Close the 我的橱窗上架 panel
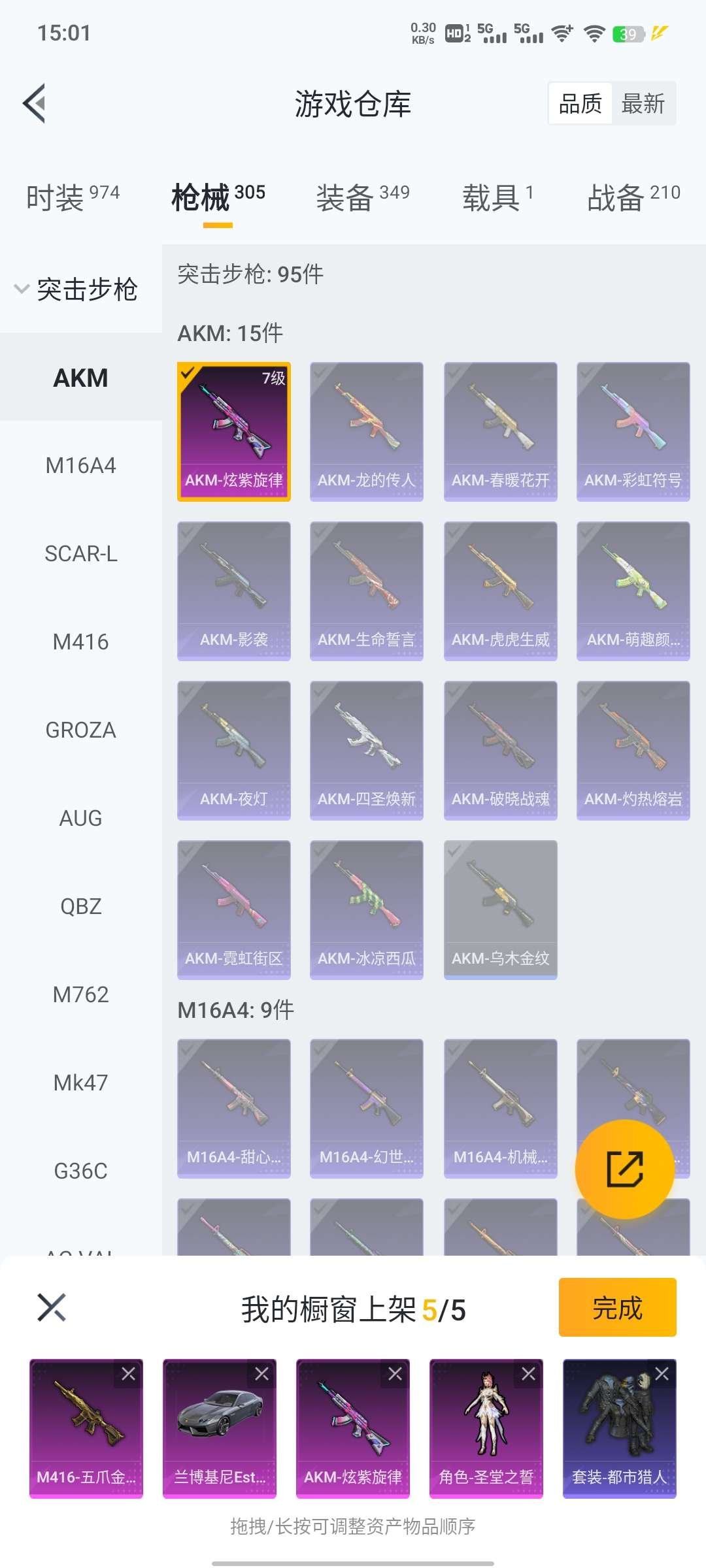 (x=52, y=1307)
